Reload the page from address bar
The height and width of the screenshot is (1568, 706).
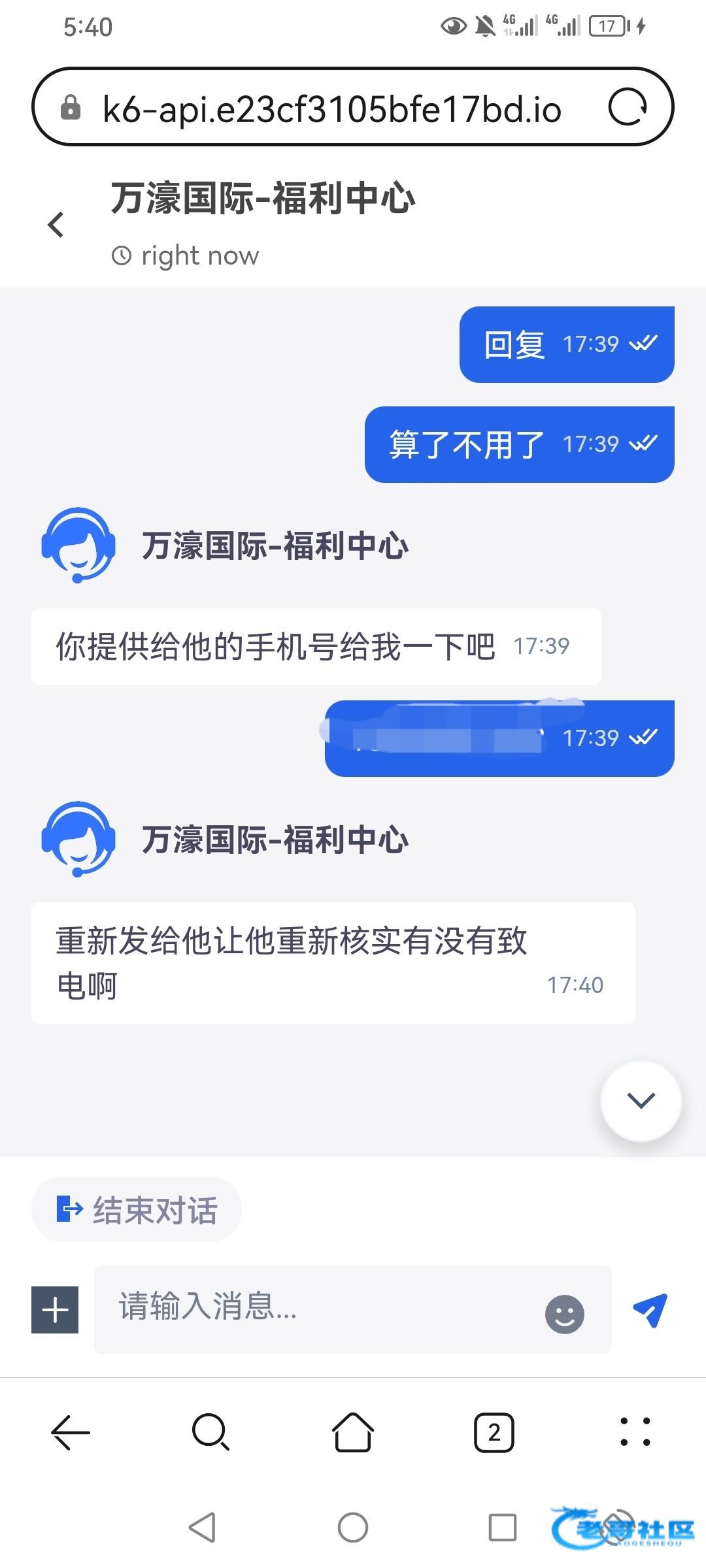[x=628, y=107]
